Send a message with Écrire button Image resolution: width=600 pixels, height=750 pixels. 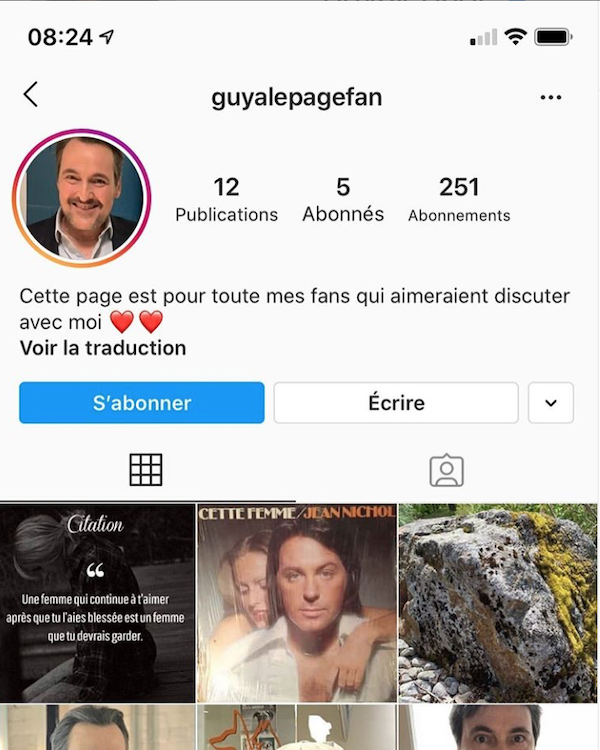point(396,403)
